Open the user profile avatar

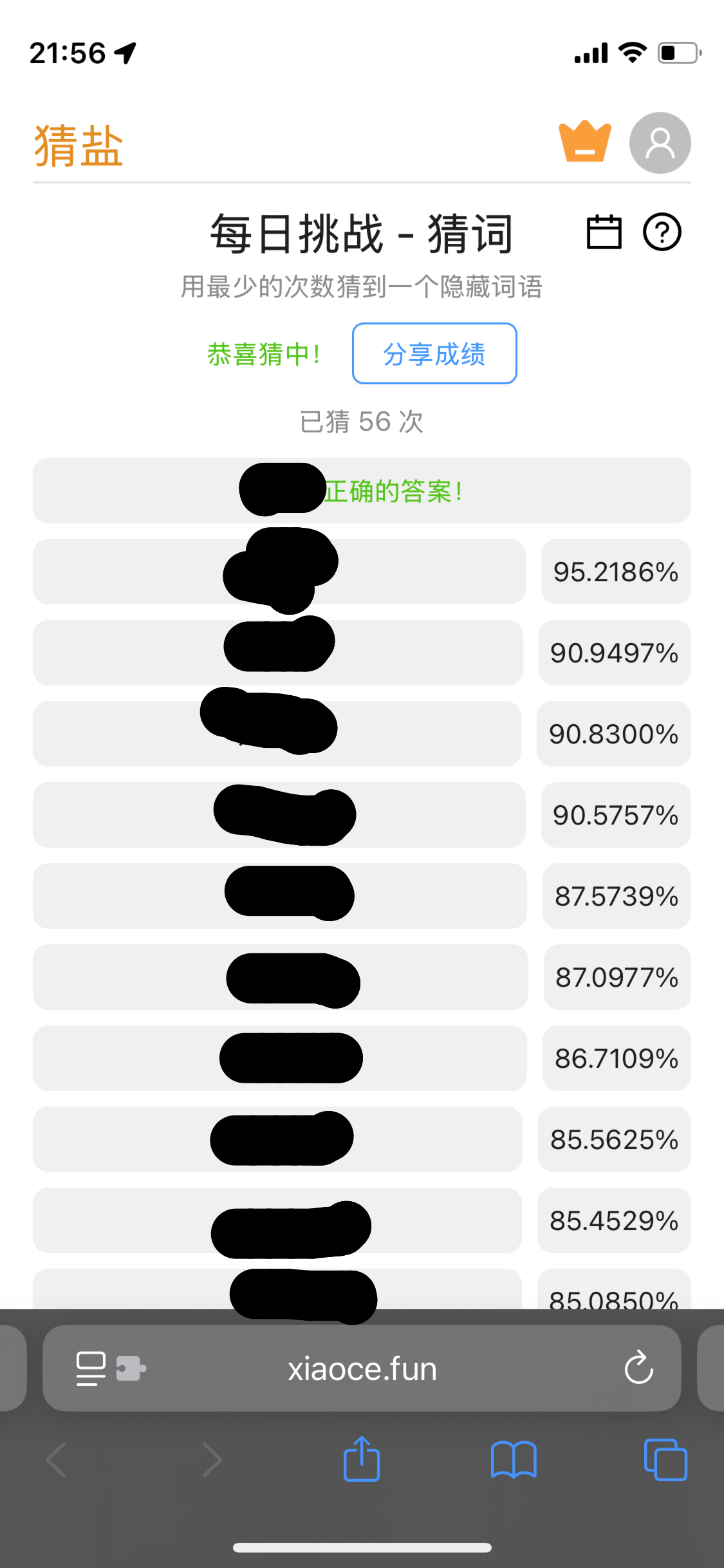pos(660,143)
